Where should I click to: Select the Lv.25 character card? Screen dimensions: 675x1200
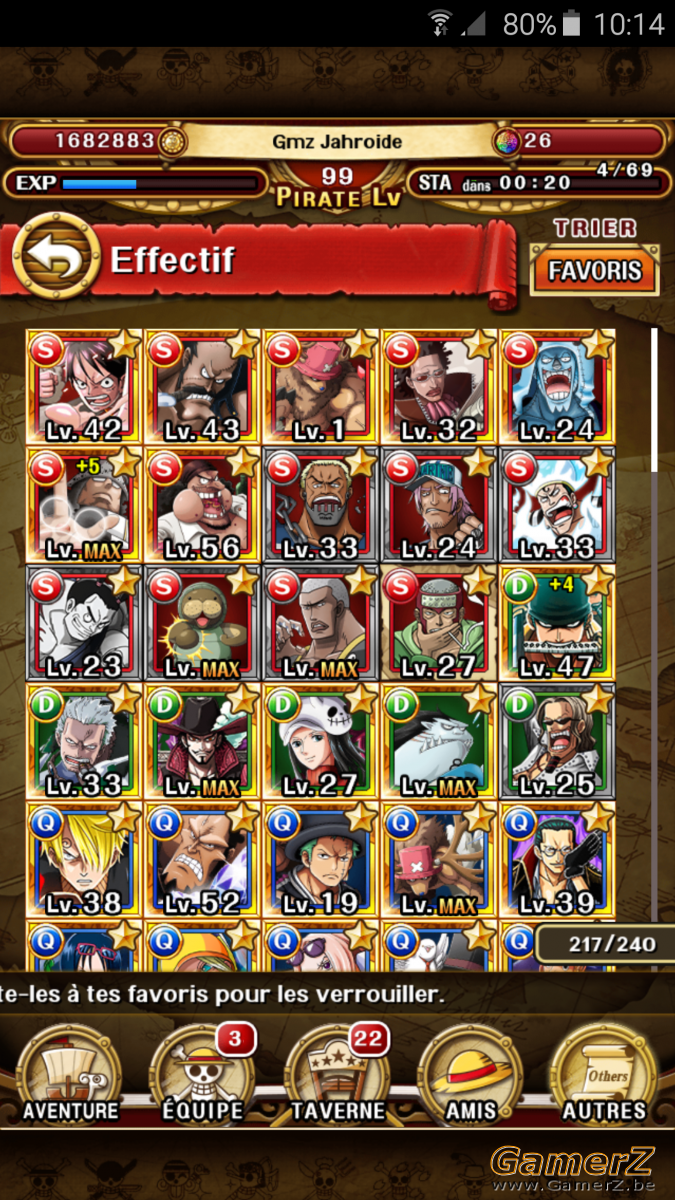557,742
